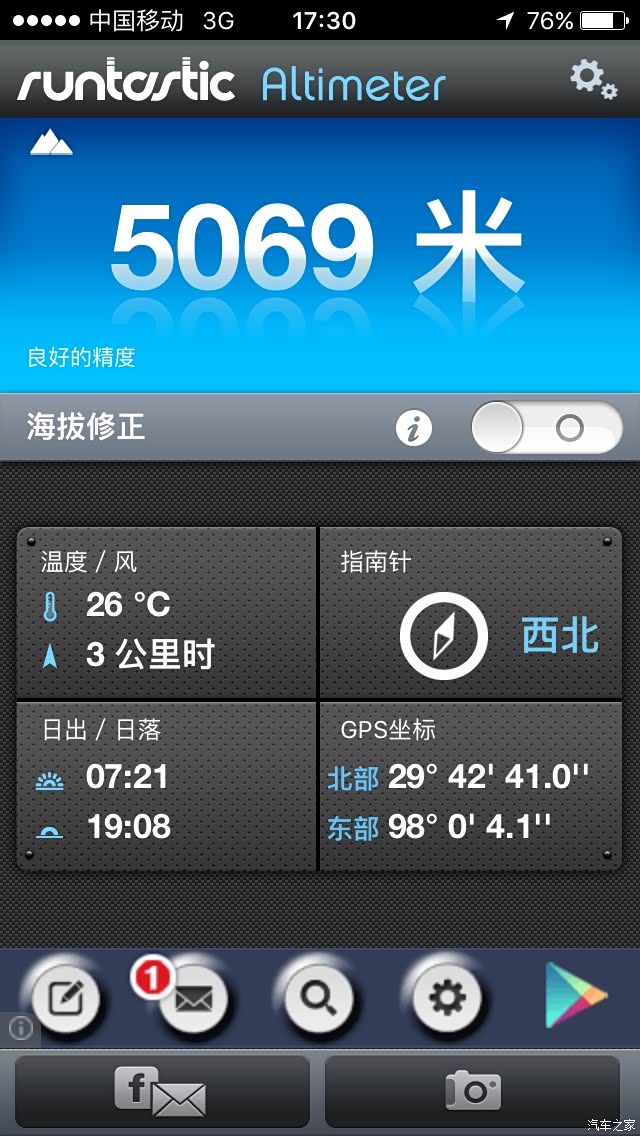Screen dimensions: 640x1136
Task: Toggle the 海拔修正 altitude correction switch
Action: 547,427
